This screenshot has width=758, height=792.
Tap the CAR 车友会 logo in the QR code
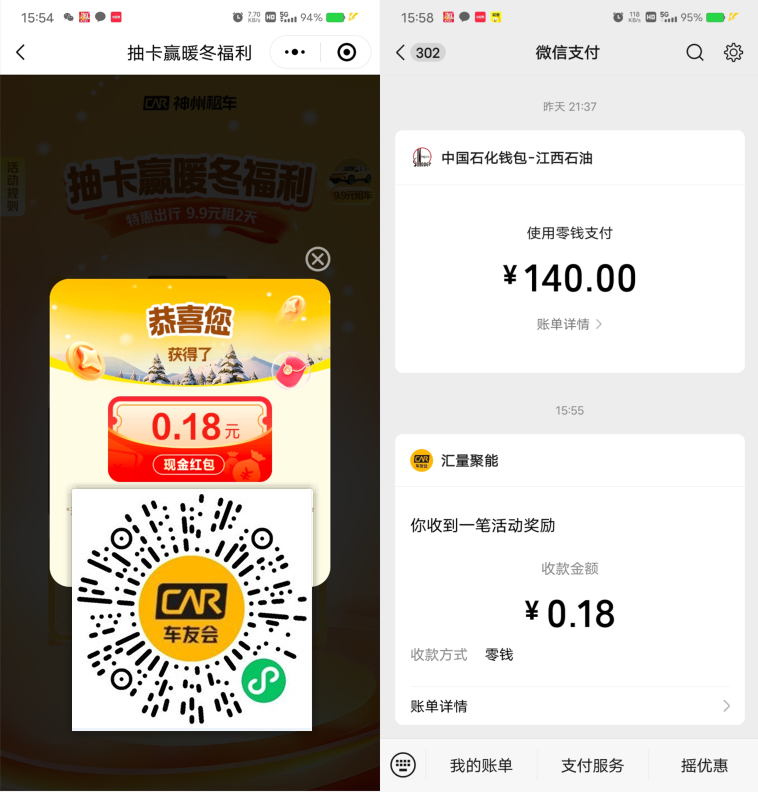coord(191,608)
